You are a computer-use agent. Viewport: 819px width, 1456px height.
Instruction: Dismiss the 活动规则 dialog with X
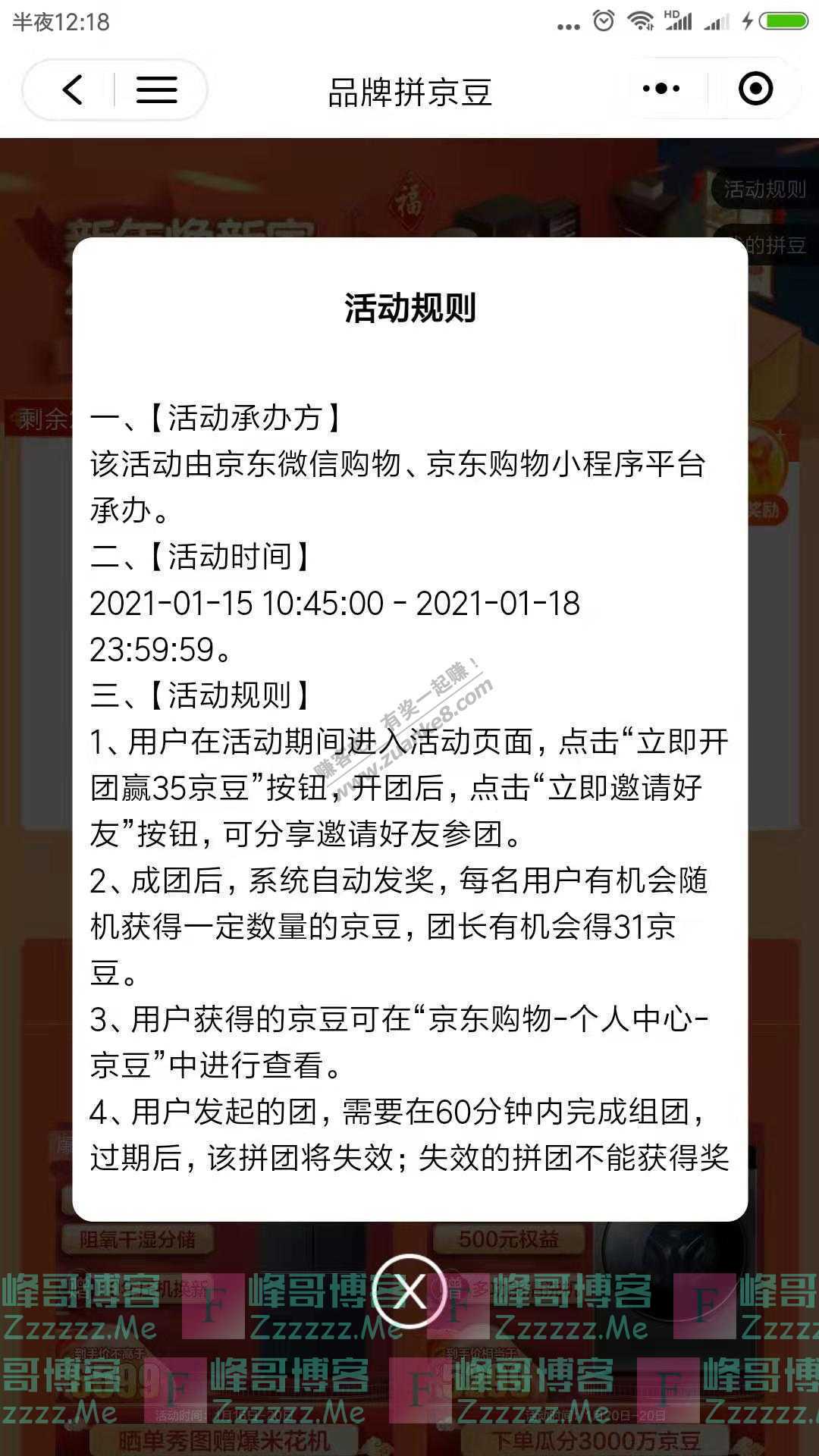click(409, 1291)
